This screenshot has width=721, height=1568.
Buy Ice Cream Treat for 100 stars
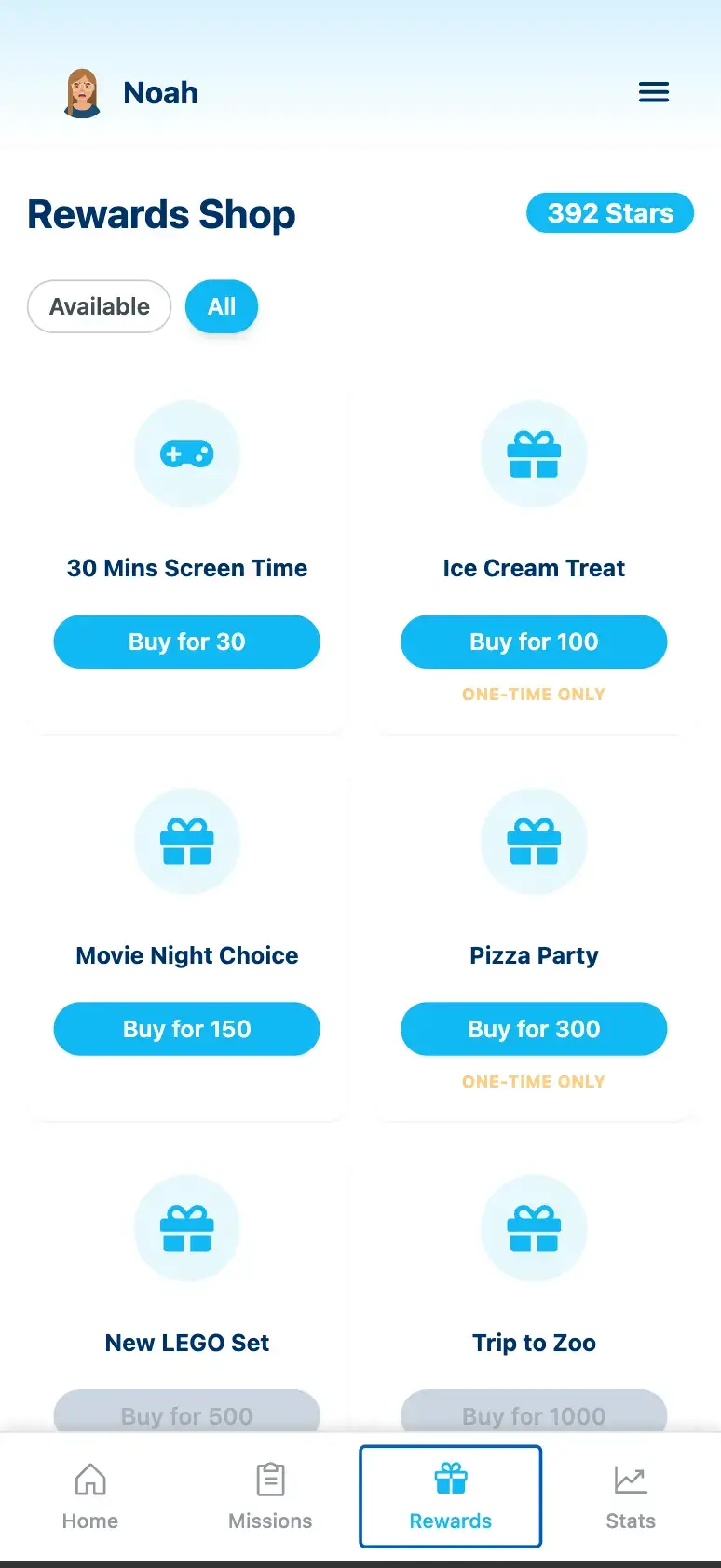point(534,642)
